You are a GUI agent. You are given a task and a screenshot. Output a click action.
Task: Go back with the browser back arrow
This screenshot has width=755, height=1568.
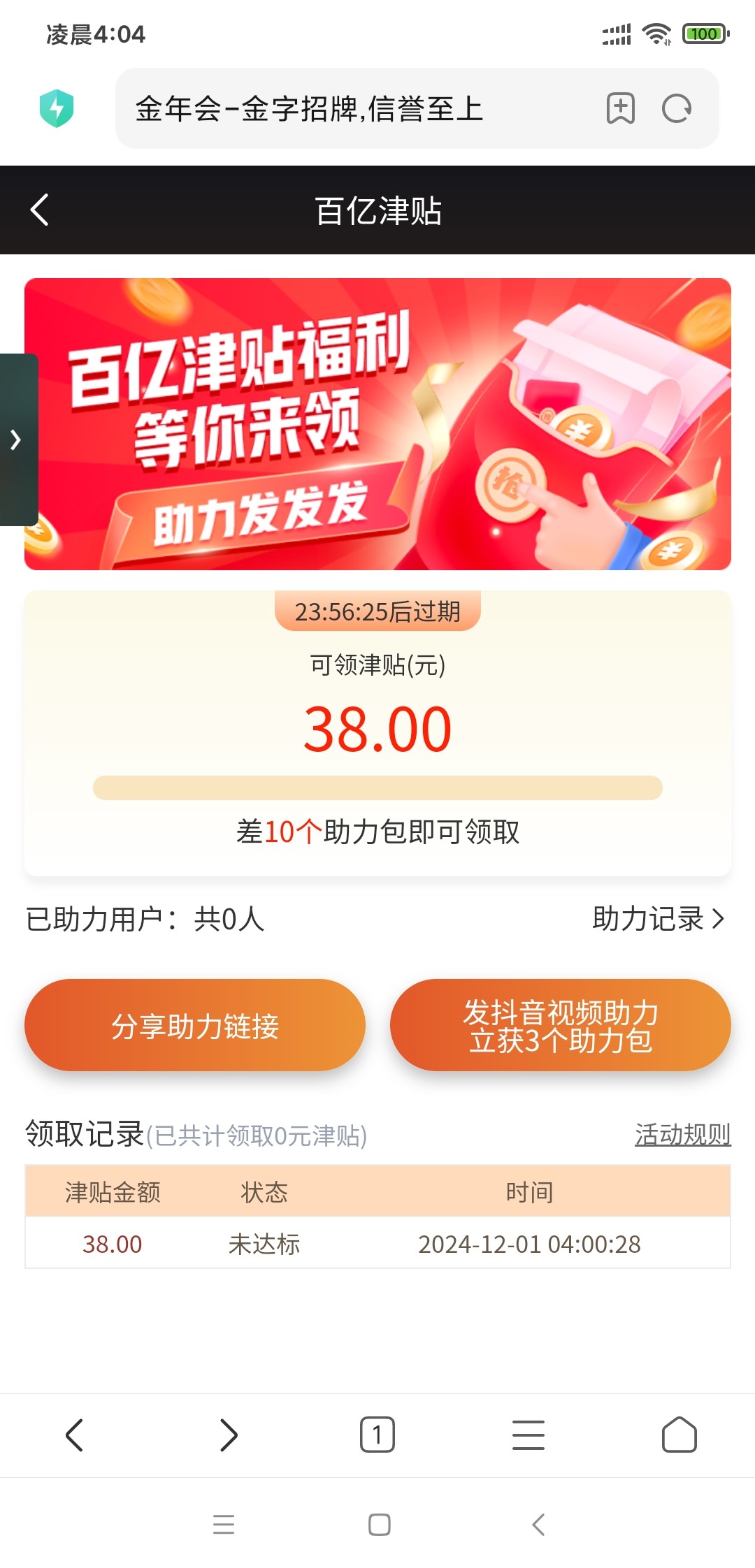pyautogui.click(x=74, y=1435)
